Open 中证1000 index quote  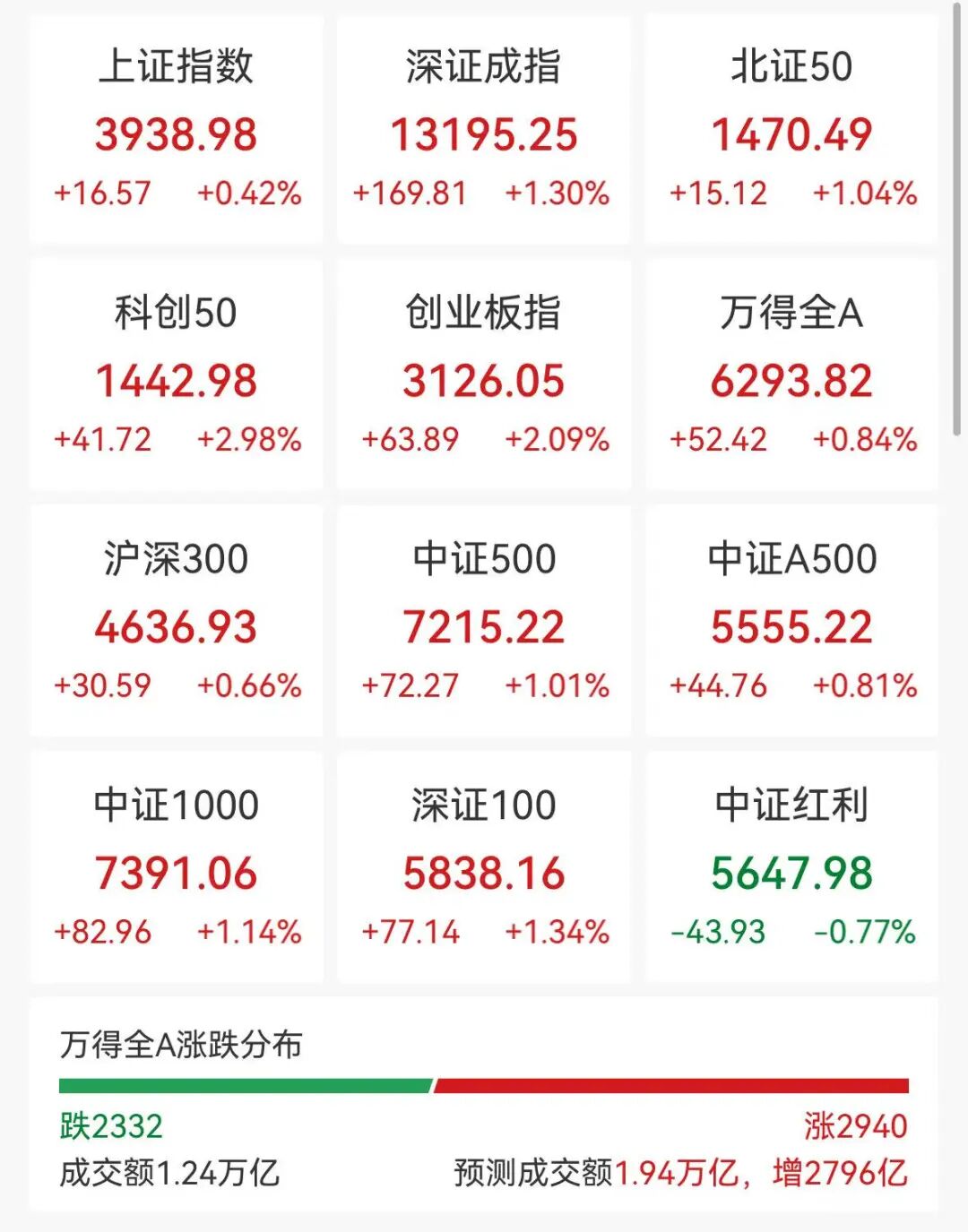176,868
